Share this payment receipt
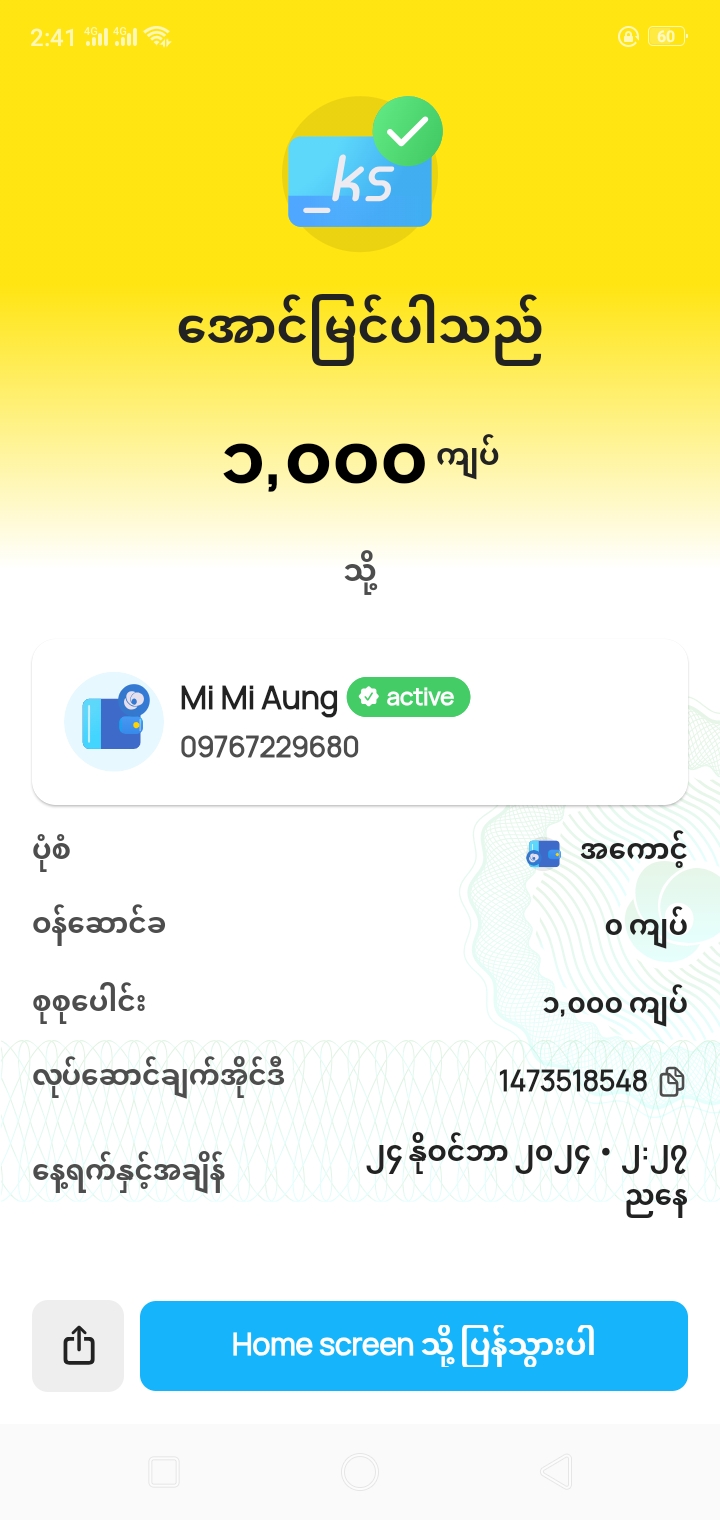This screenshot has height=1520, width=720. tap(78, 1345)
